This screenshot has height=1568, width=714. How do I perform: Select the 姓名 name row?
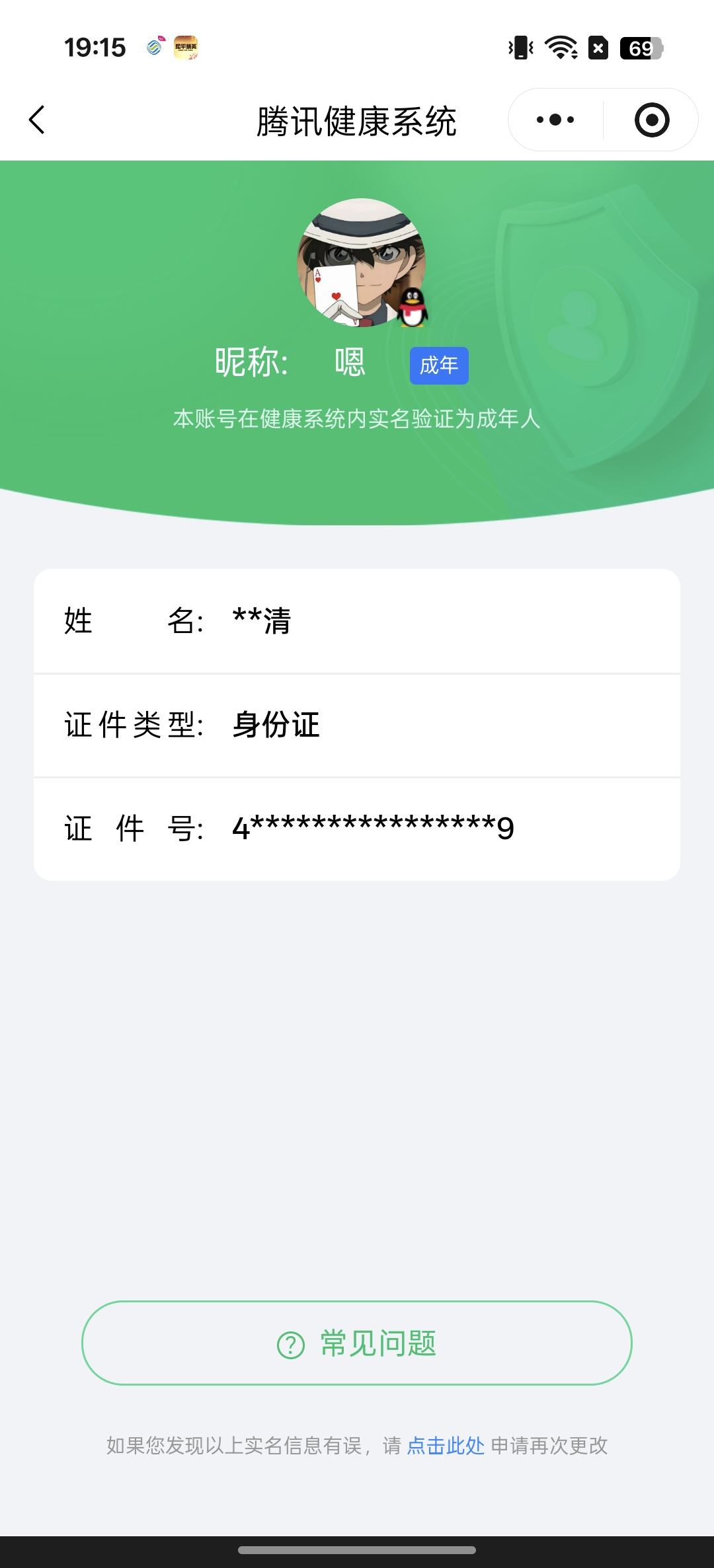pyautogui.click(x=357, y=622)
